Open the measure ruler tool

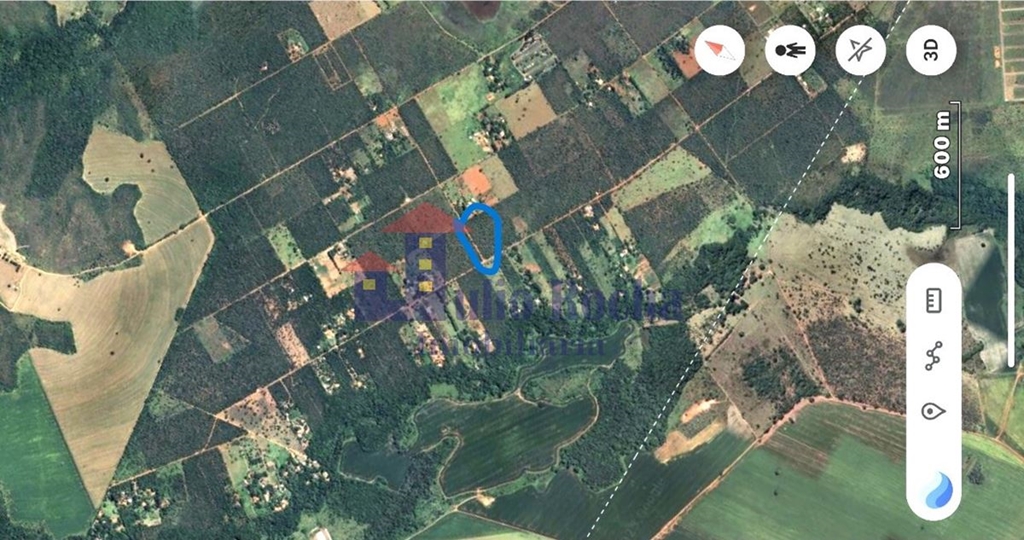934,300
